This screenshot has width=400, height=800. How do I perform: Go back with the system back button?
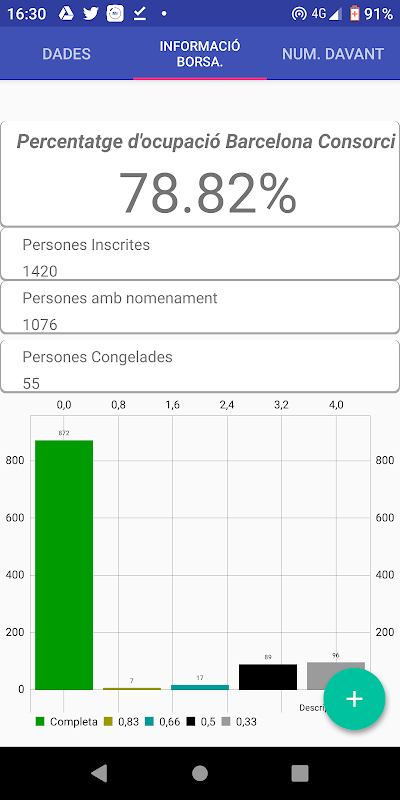tap(100, 773)
